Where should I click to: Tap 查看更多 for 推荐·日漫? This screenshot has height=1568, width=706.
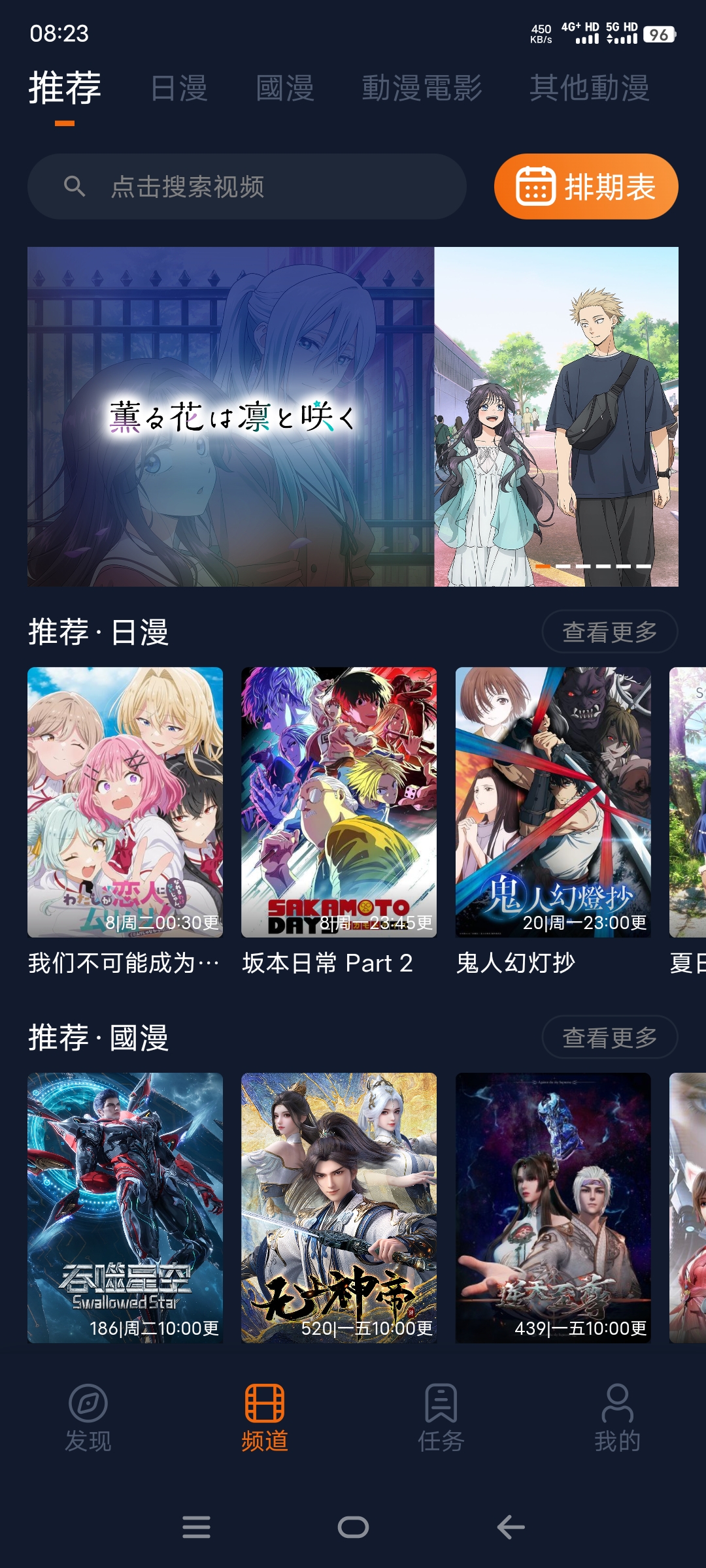tap(609, 631)
